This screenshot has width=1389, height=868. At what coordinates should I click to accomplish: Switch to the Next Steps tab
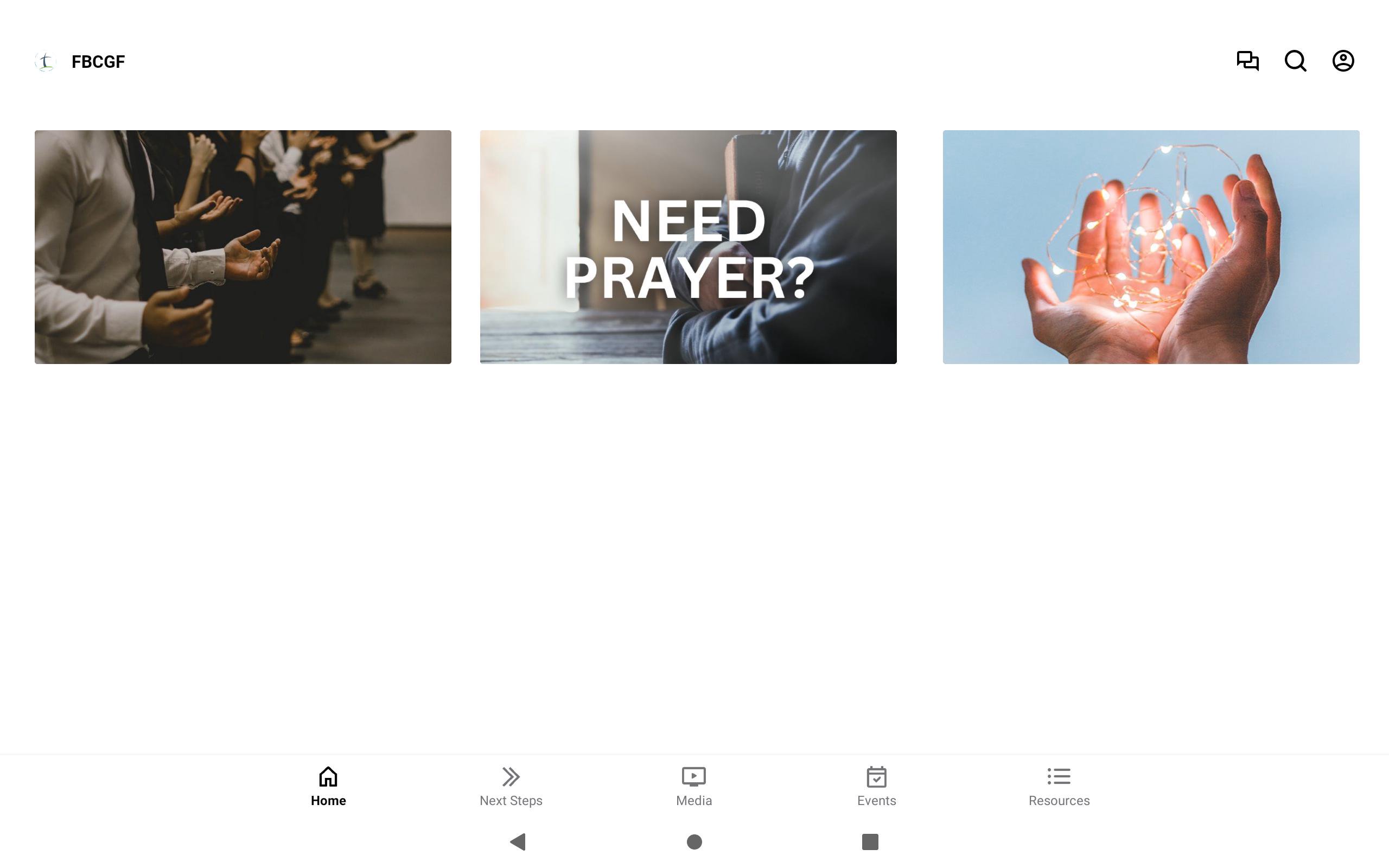click(x=511, y=787)
